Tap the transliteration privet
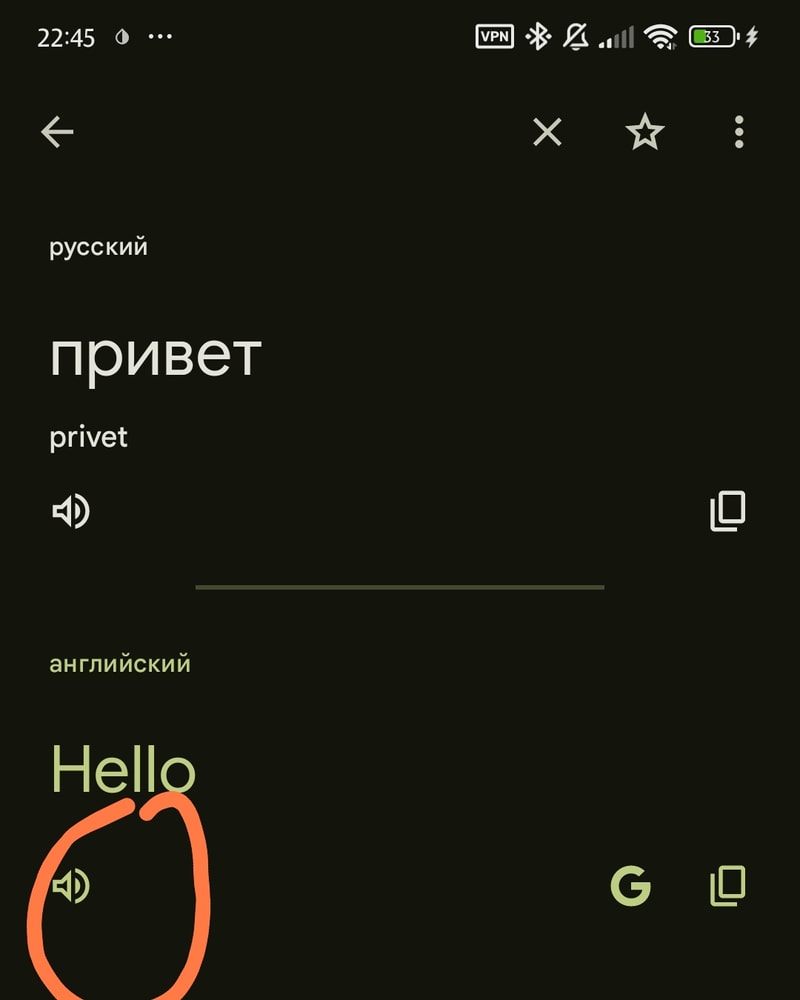This screenshot has height=1000, width=800. 88,436
